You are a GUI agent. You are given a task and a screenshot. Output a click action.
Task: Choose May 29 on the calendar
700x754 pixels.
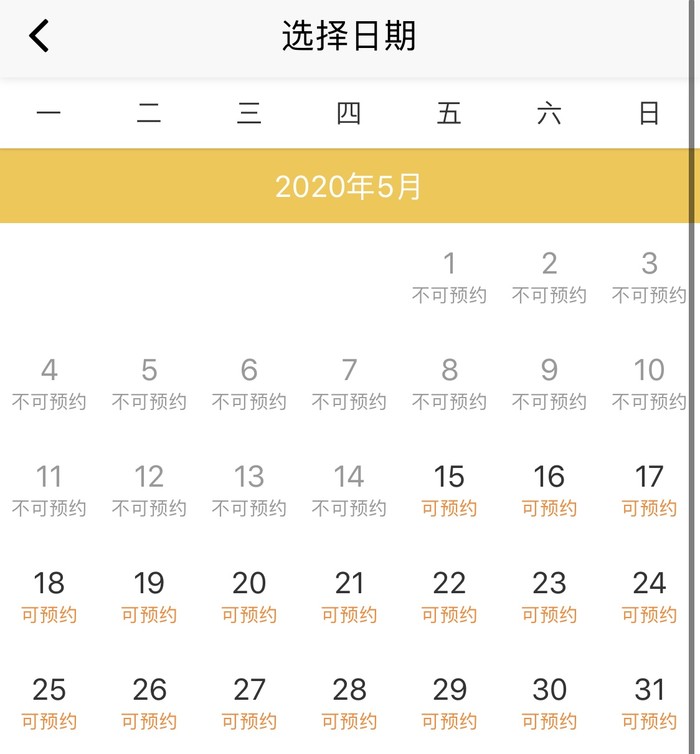click(x=449, y=701)
